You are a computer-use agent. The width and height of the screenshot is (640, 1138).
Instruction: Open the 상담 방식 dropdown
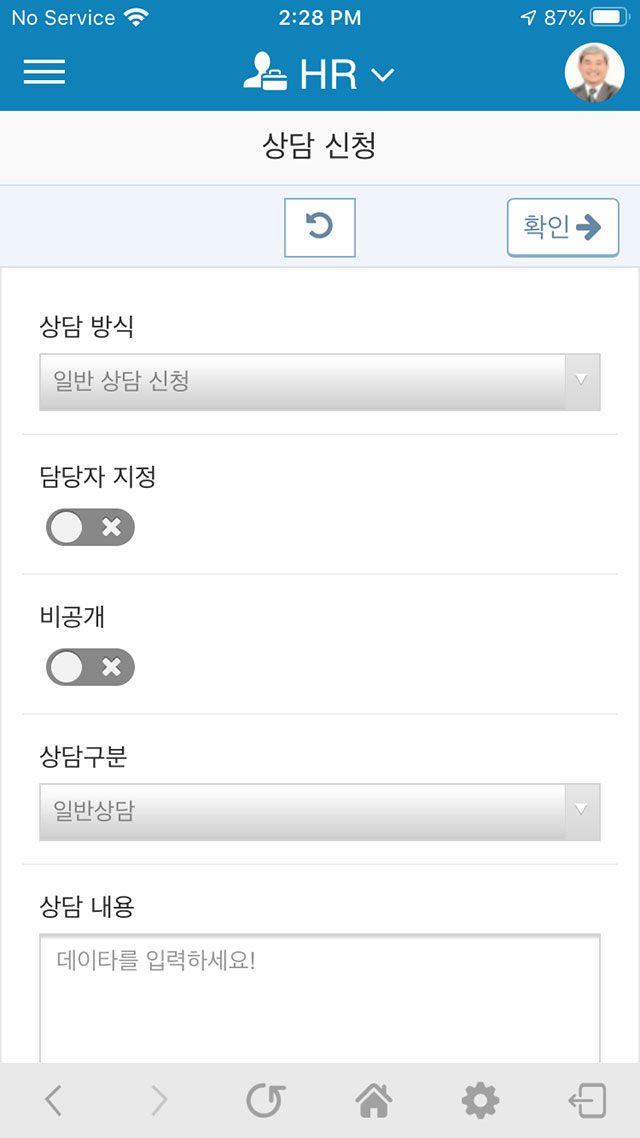320,382
